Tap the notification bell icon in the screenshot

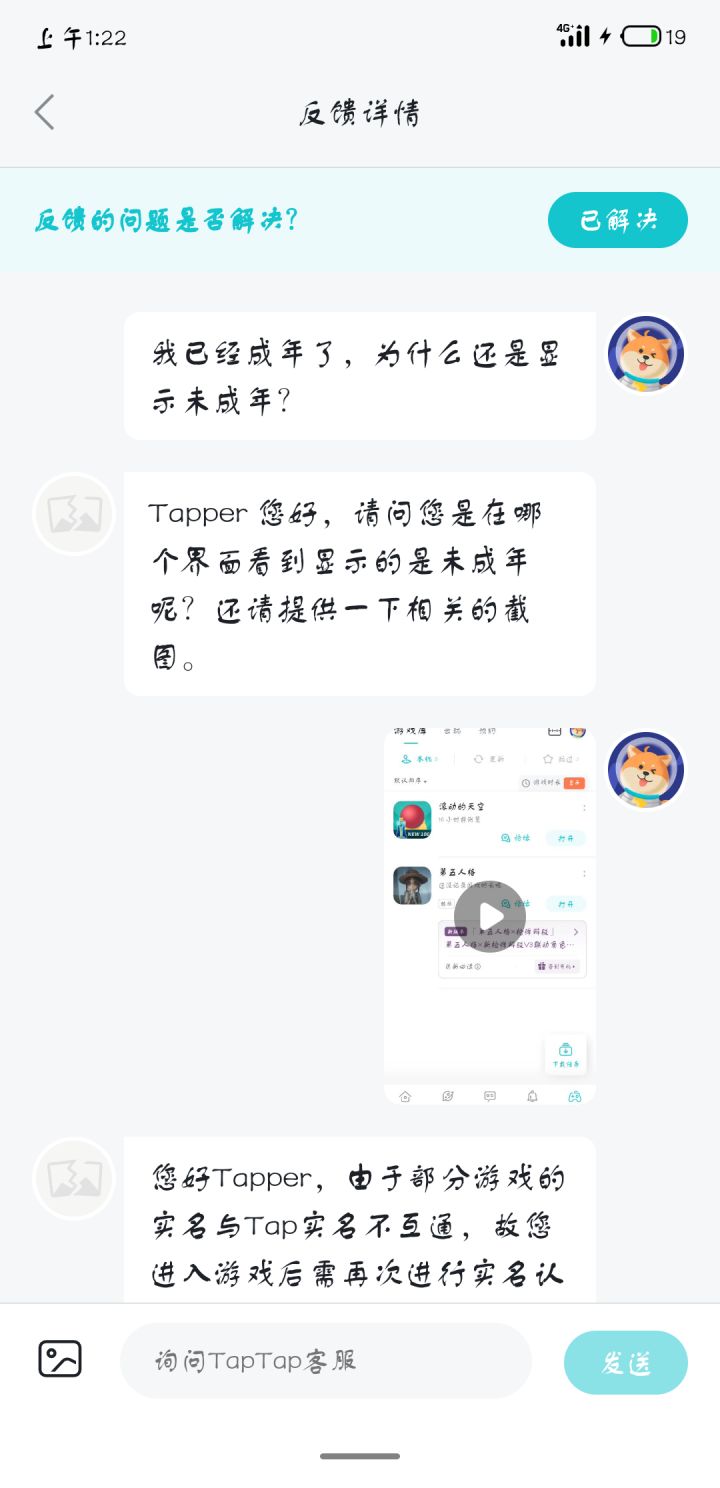click(531, 1095)
